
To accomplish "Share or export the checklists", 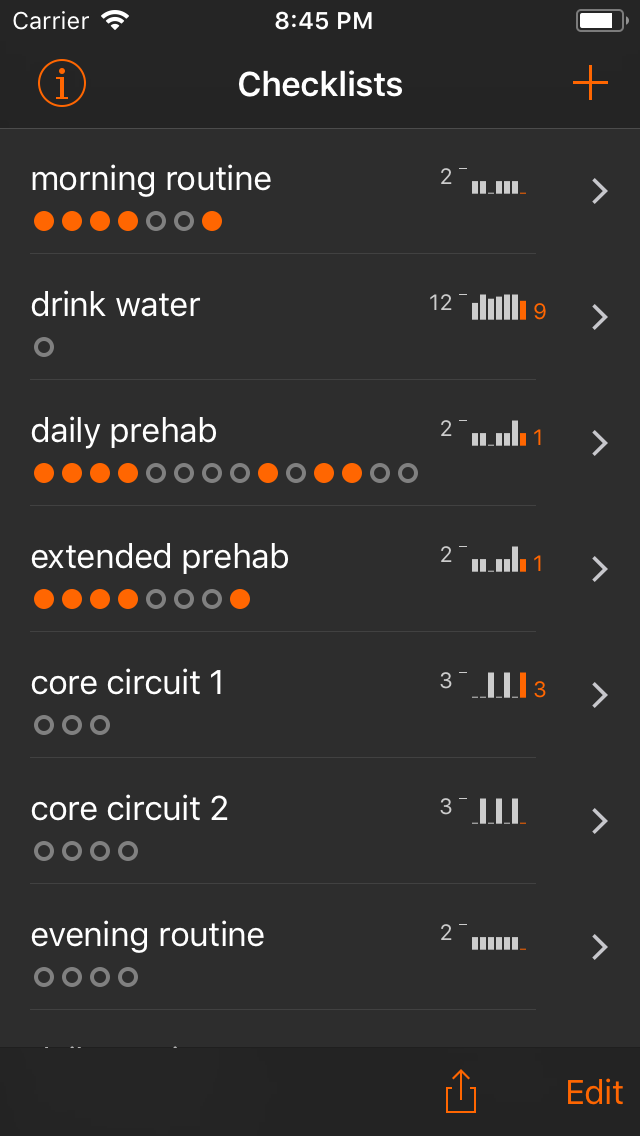I will [461, 1090].
